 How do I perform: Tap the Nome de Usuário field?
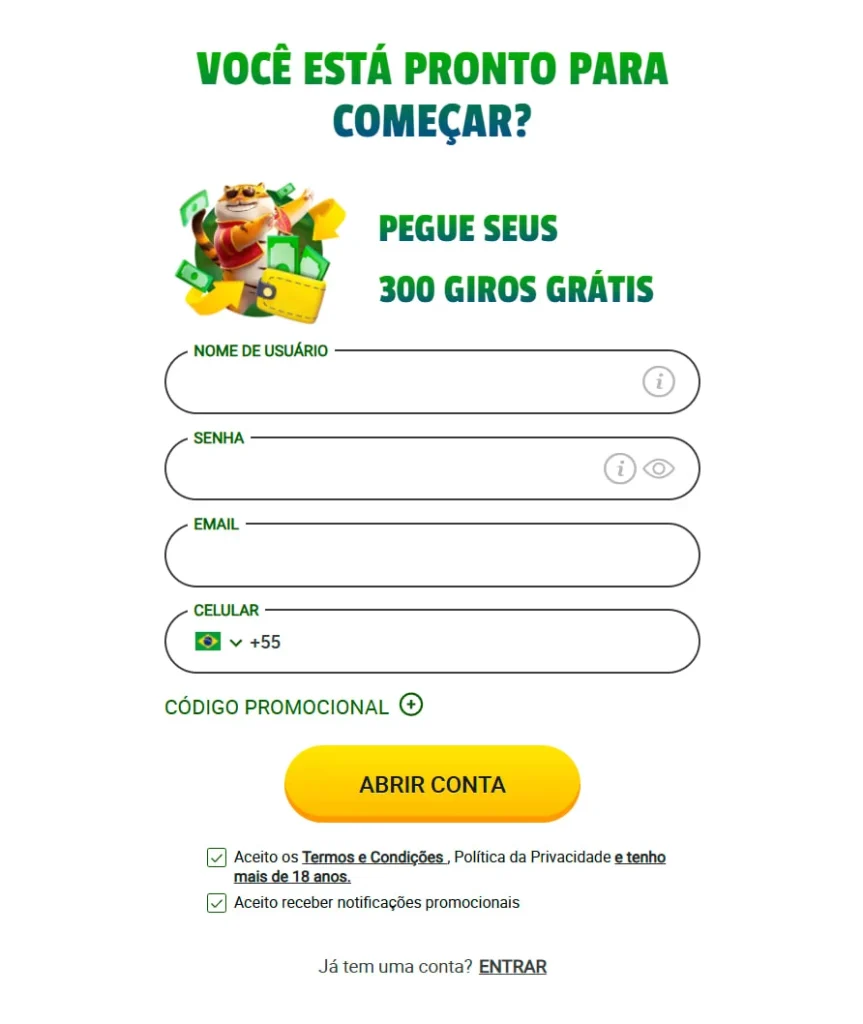400,382
